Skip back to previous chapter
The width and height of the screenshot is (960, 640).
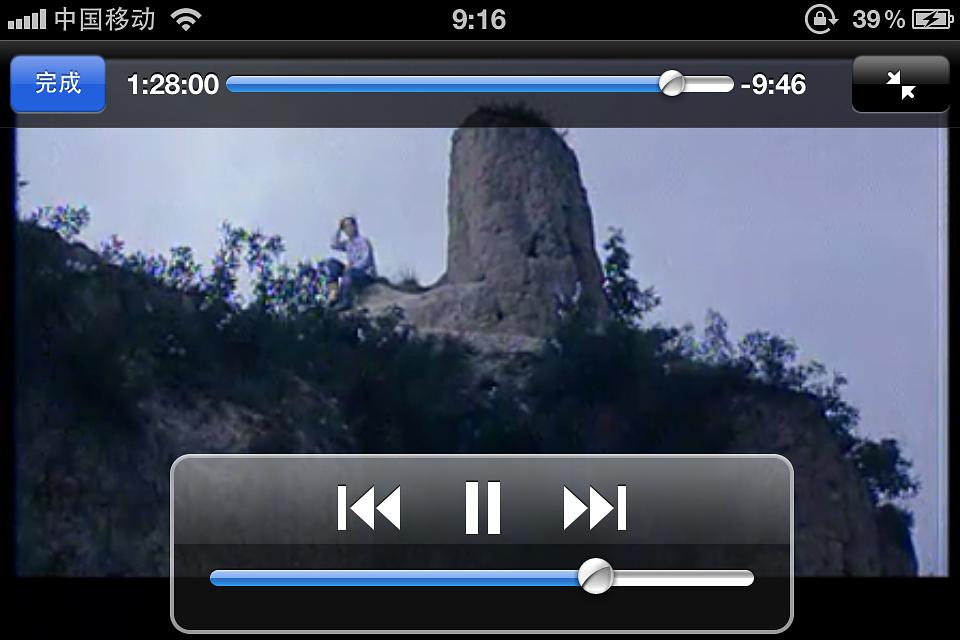point(369,507)
